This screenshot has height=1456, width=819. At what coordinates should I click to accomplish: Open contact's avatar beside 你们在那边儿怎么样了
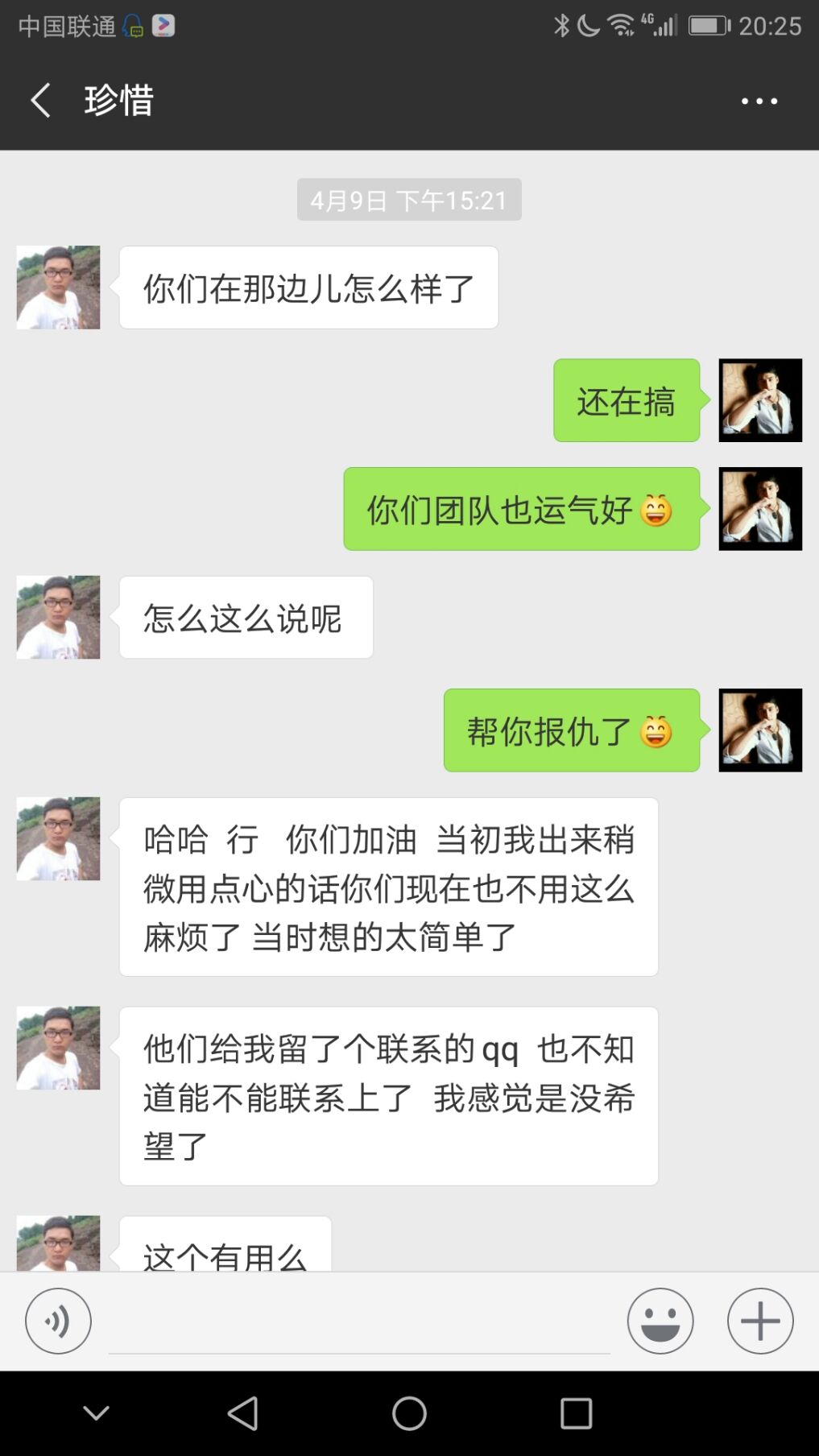click(x=59, y=287)
